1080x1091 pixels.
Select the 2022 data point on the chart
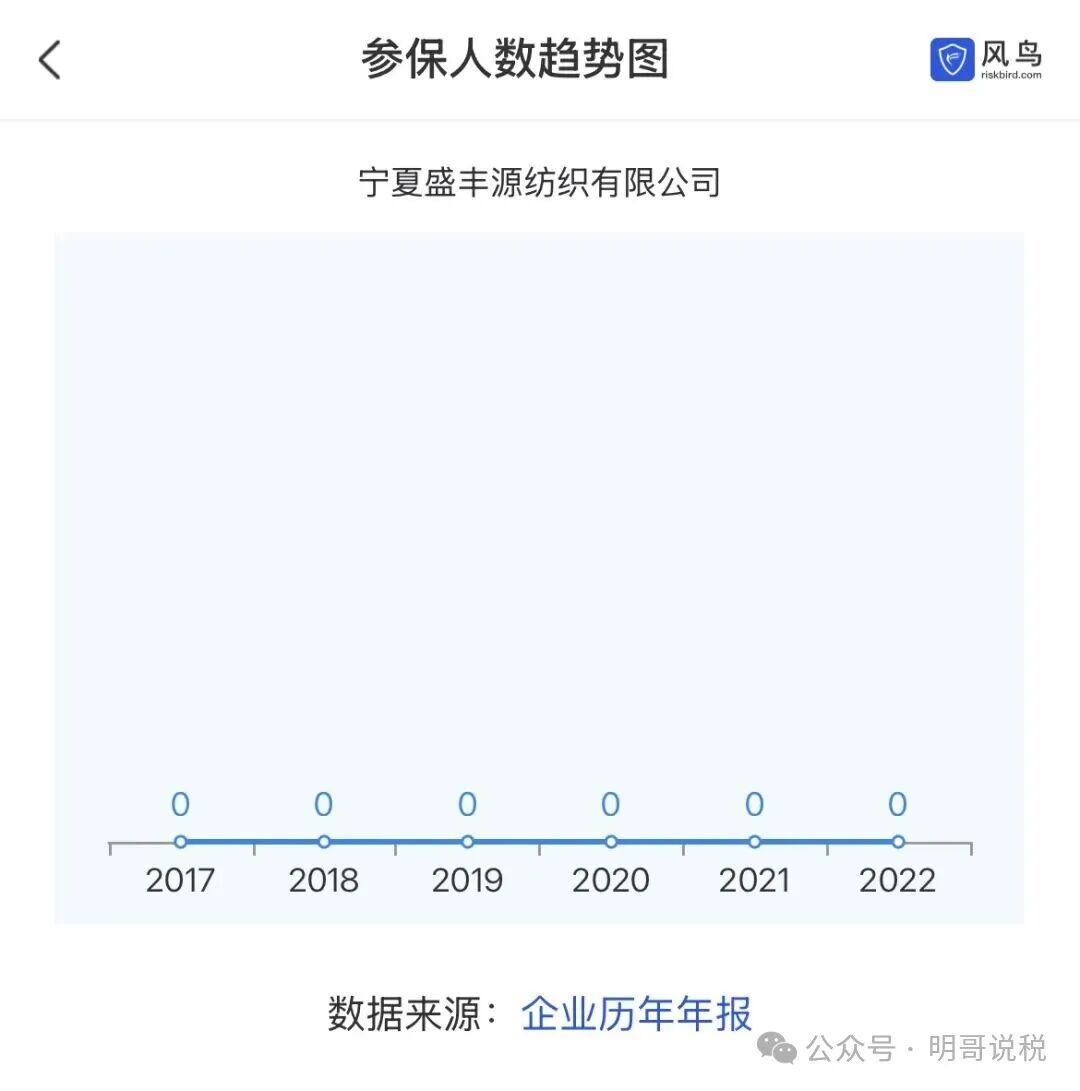point(897,843)
